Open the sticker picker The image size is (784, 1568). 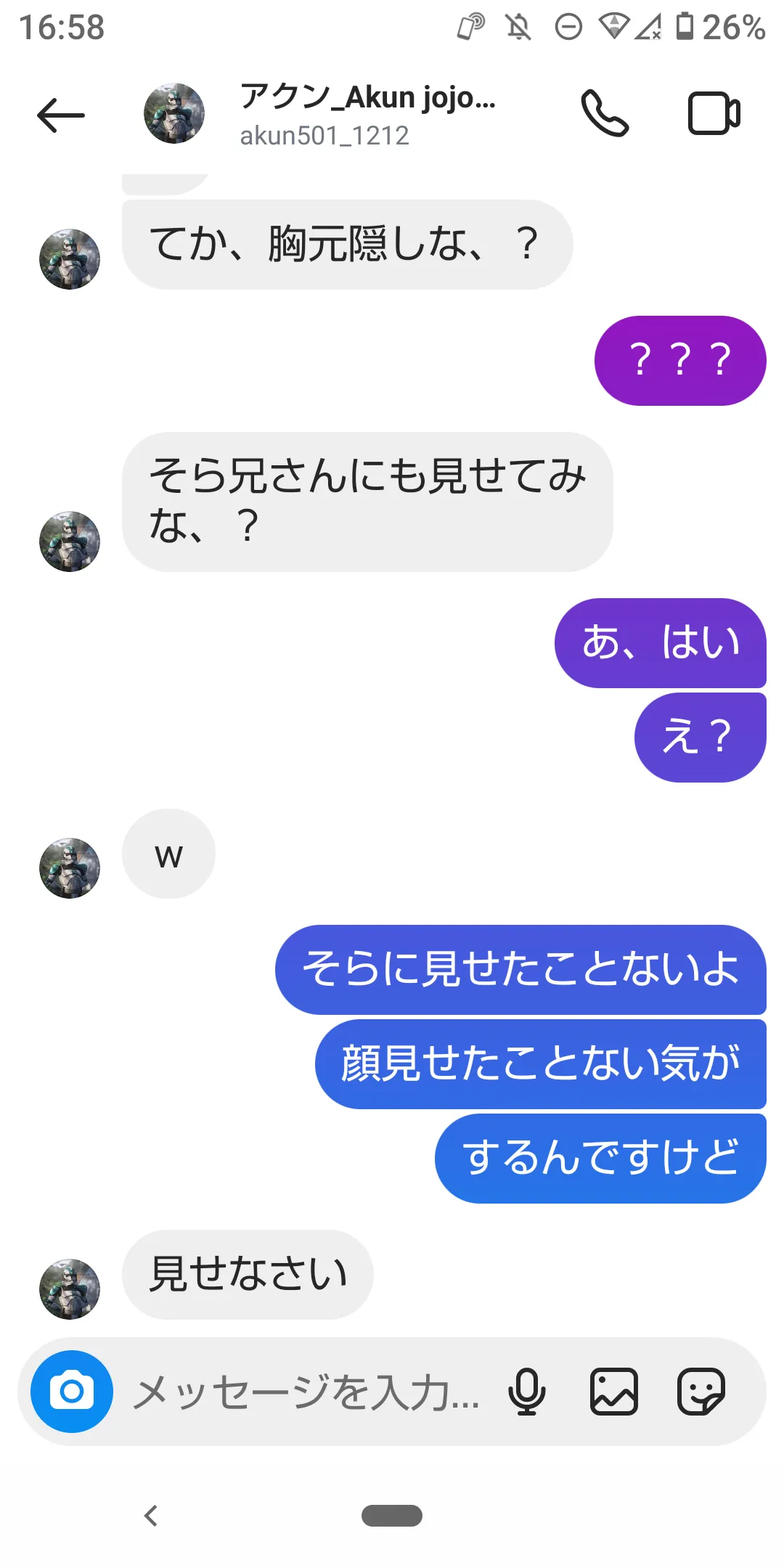[x=701, y=1392]
